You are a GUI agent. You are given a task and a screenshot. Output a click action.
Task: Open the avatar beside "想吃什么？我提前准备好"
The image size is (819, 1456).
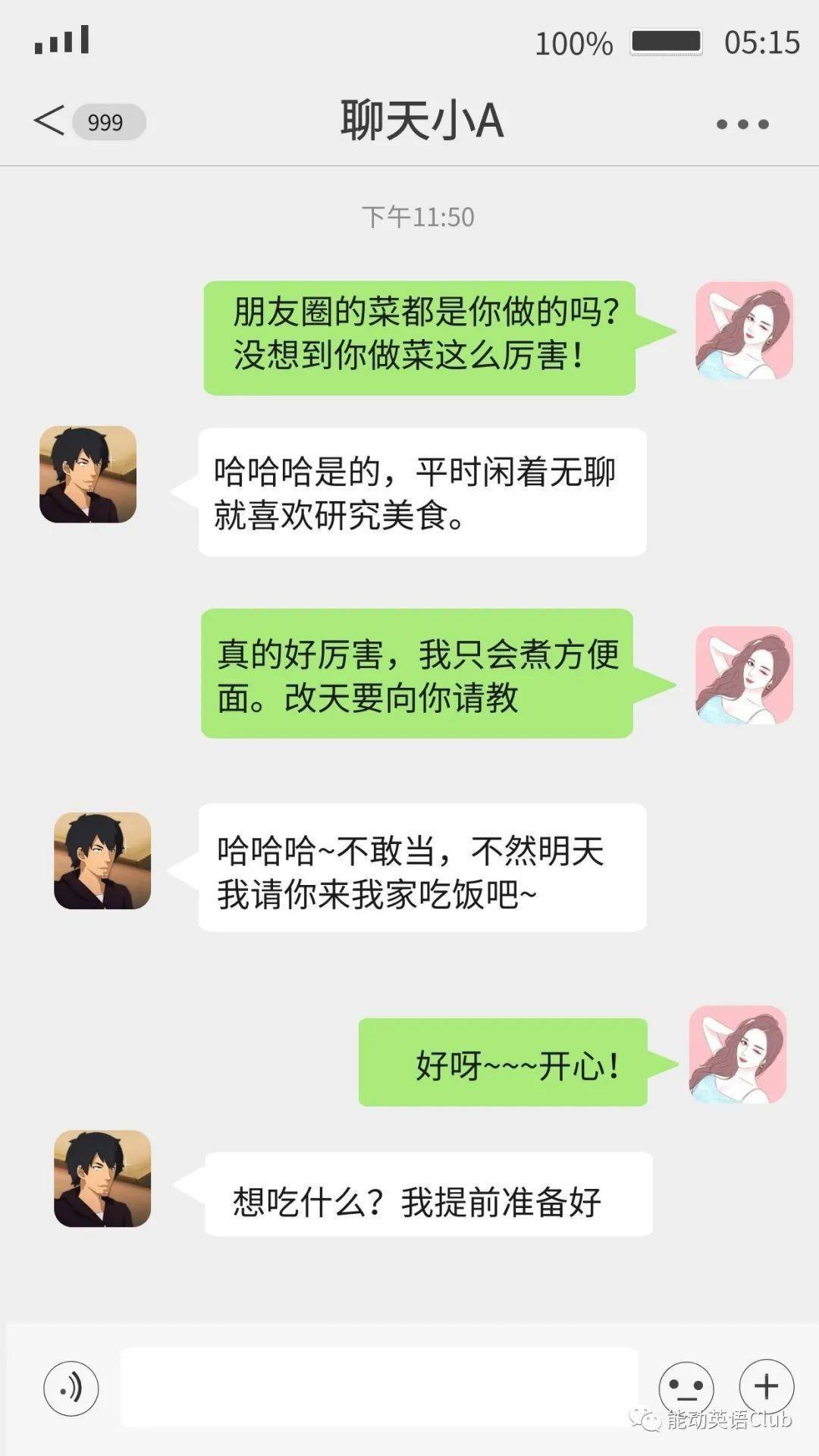(x=102, y=1178)
